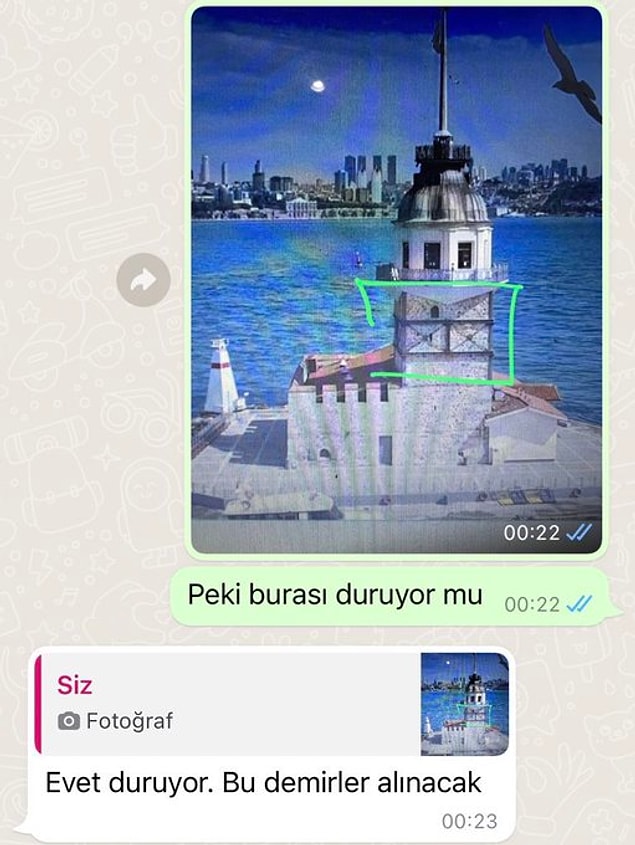Tap the forward arrow beside the photo
This screenshot has width=635, height=845.
[143, 281]
